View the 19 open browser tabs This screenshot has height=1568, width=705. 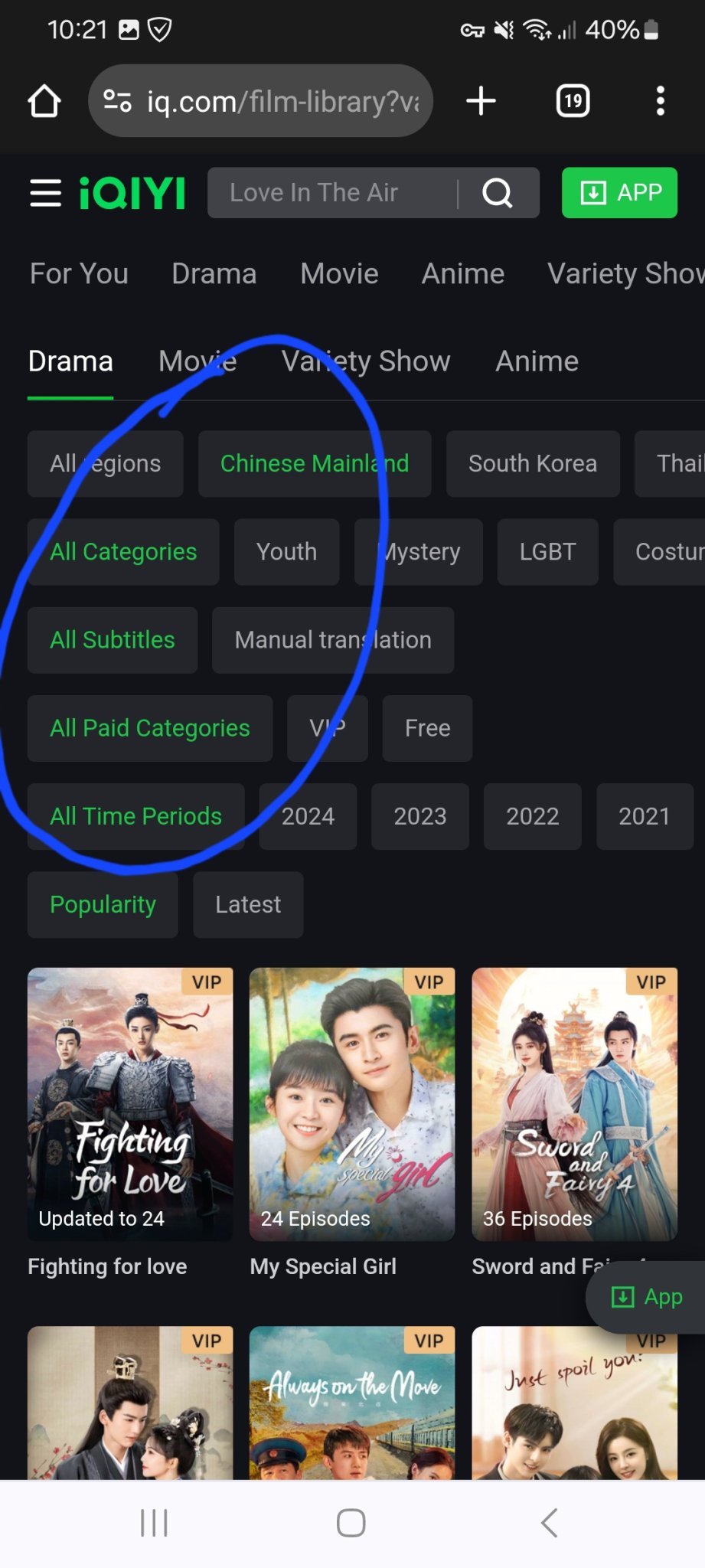click(573, 101)
